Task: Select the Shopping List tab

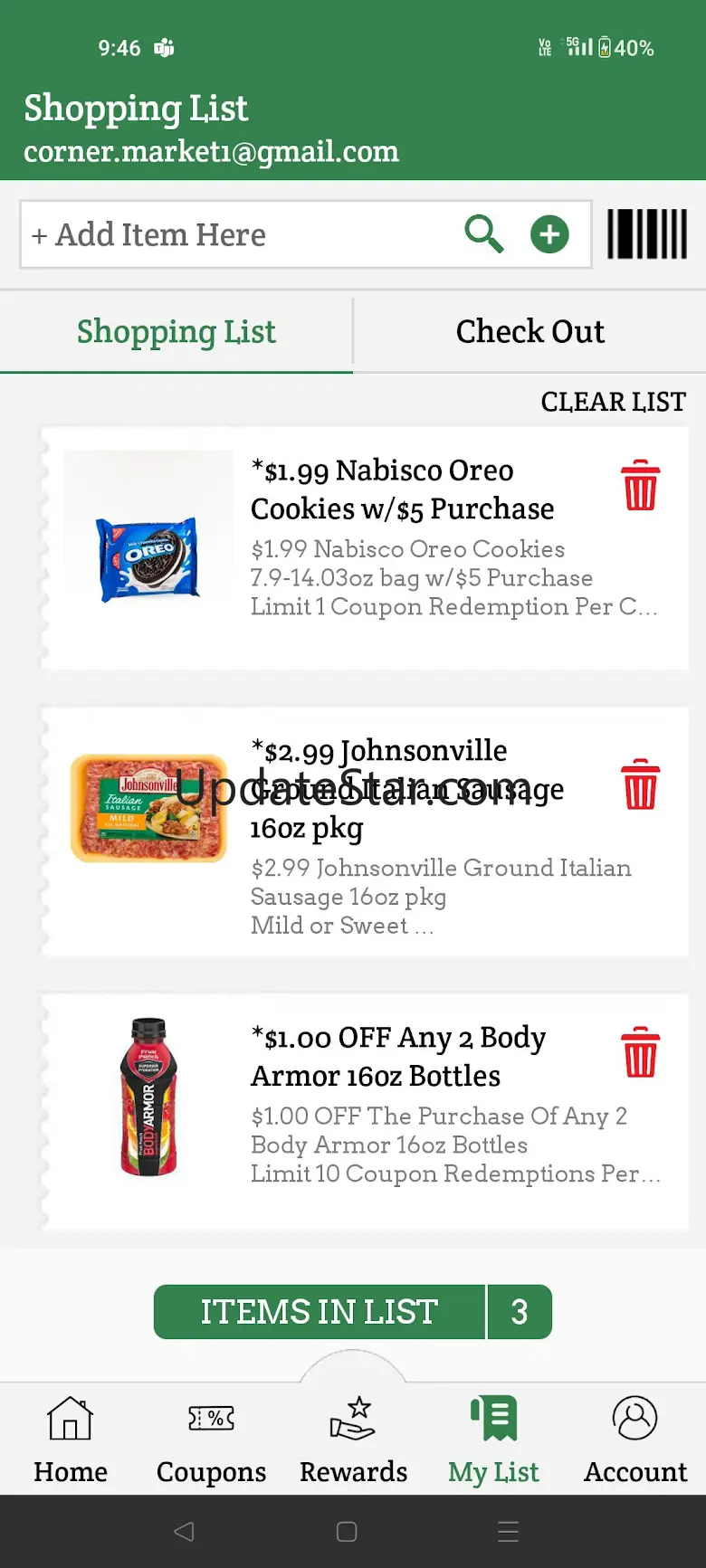Action: click(x=176, y=332)
